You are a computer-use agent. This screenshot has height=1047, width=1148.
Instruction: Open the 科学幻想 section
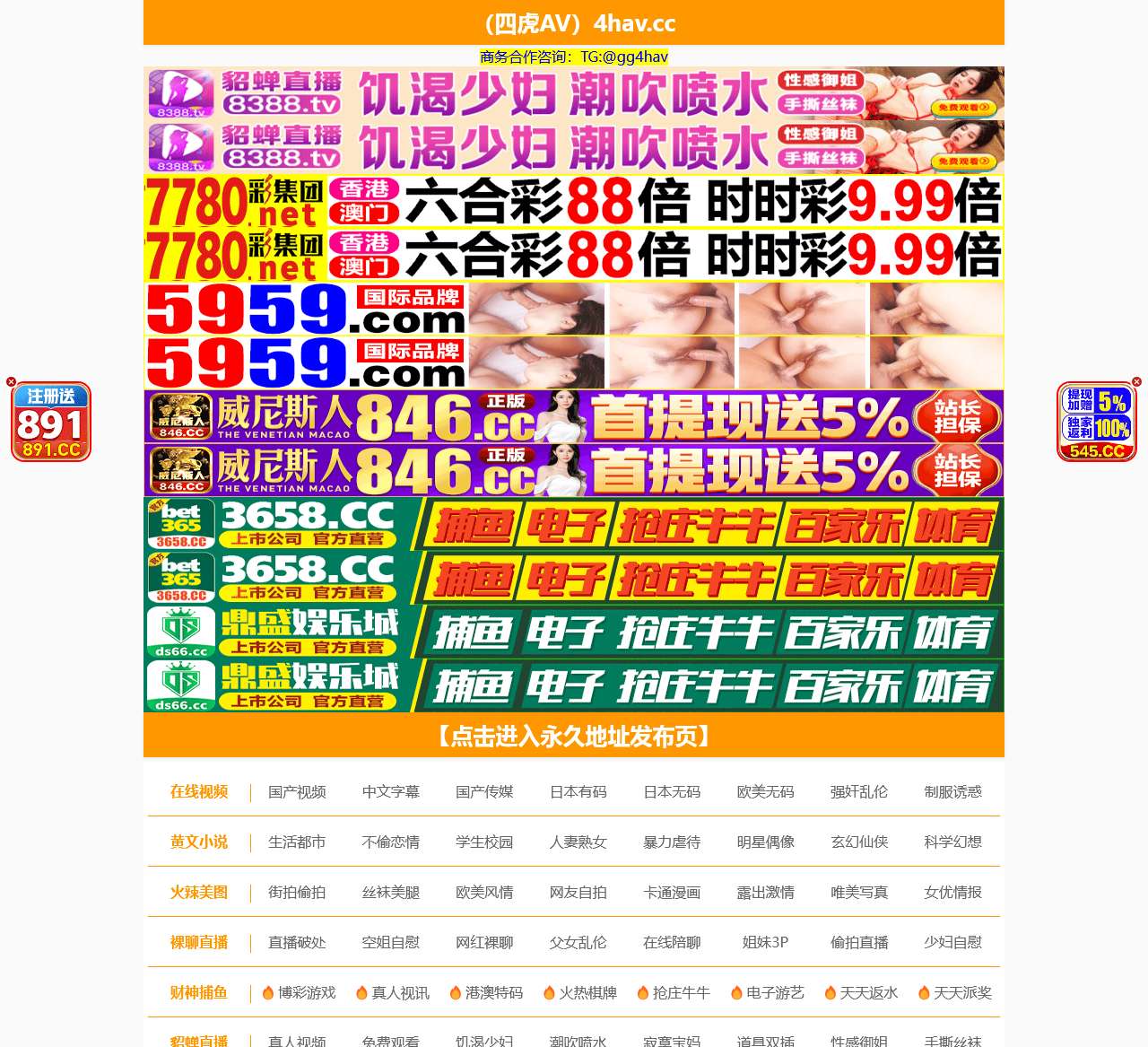(x=952, y=842)
